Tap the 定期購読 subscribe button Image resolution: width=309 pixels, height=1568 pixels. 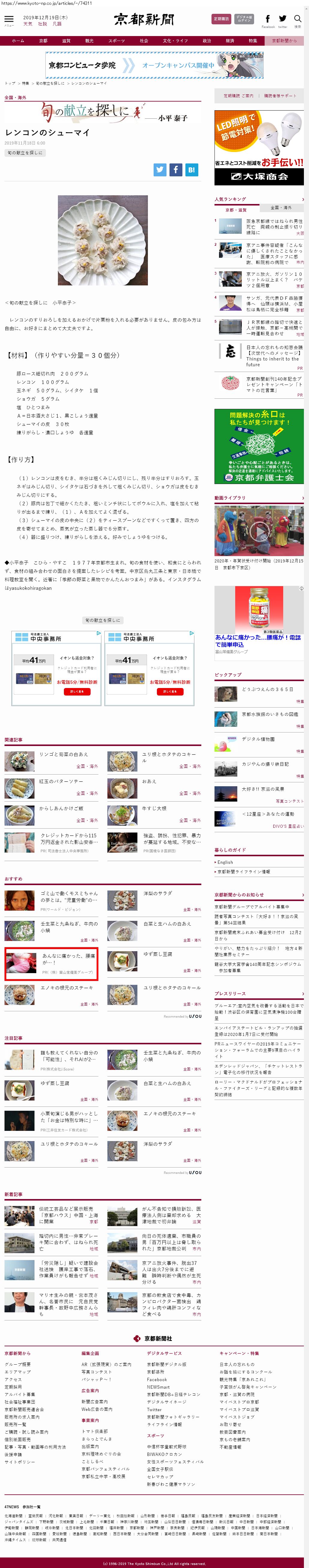pyautogui.click(x=221, y=19)
